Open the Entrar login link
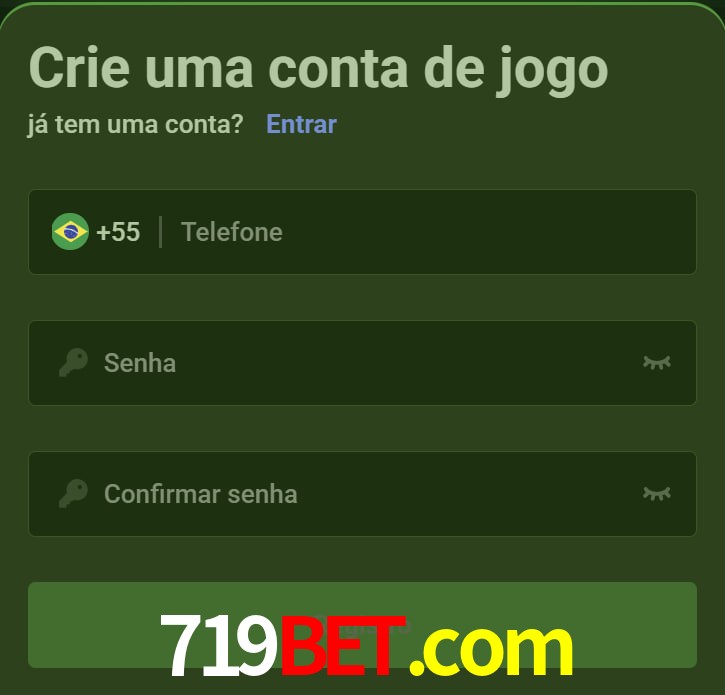 click(x=301, y=124)
